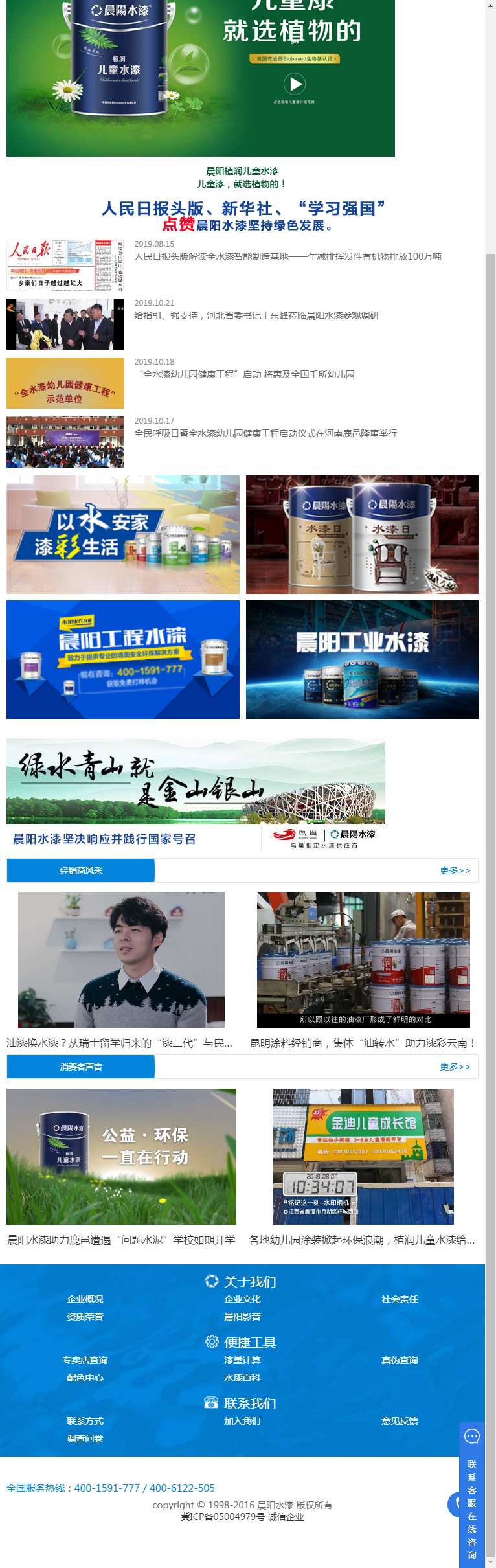Open the 意见反馈 feedback link
This screenshot has height=1568, width=496.
coord(400,1421)
